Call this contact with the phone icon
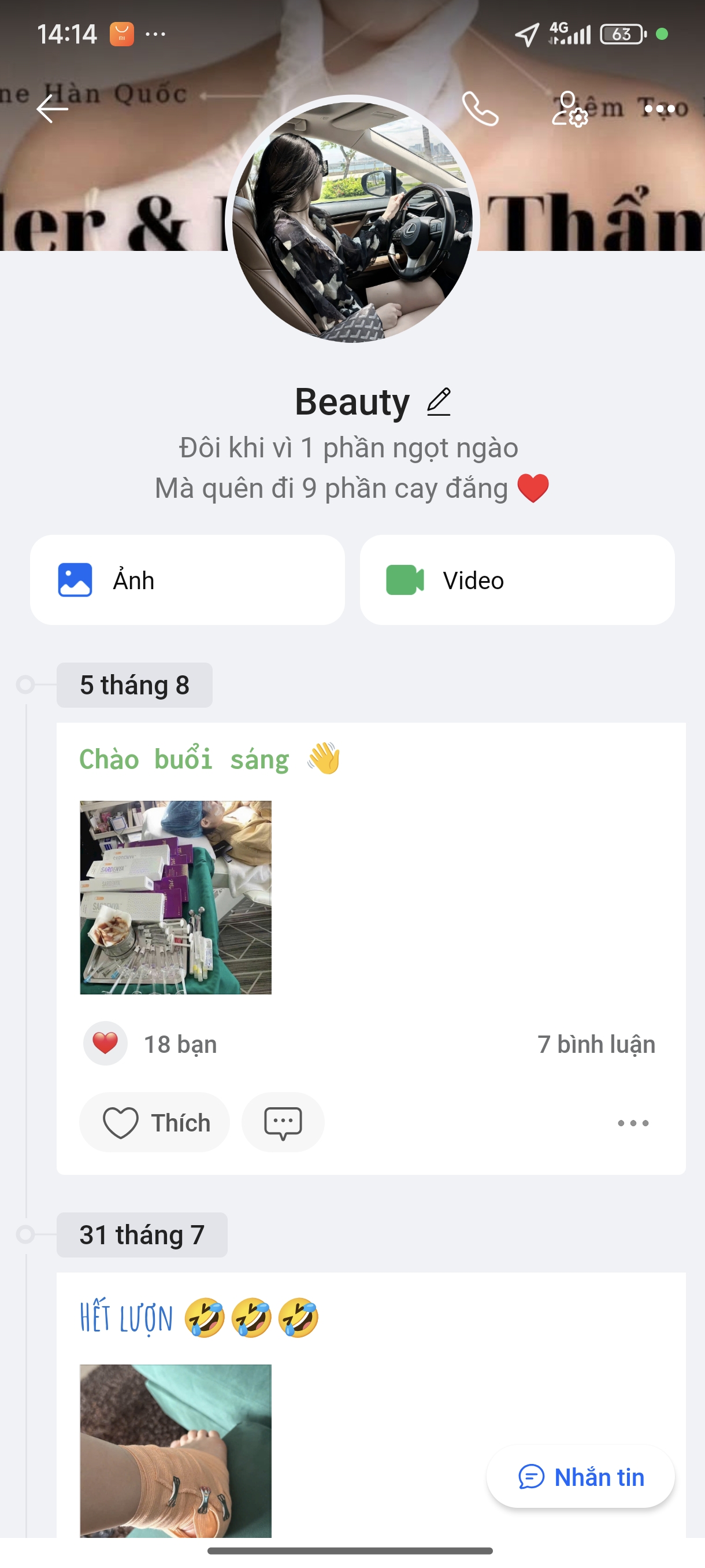Screen dimensions: 705x1568 (480, 110)
